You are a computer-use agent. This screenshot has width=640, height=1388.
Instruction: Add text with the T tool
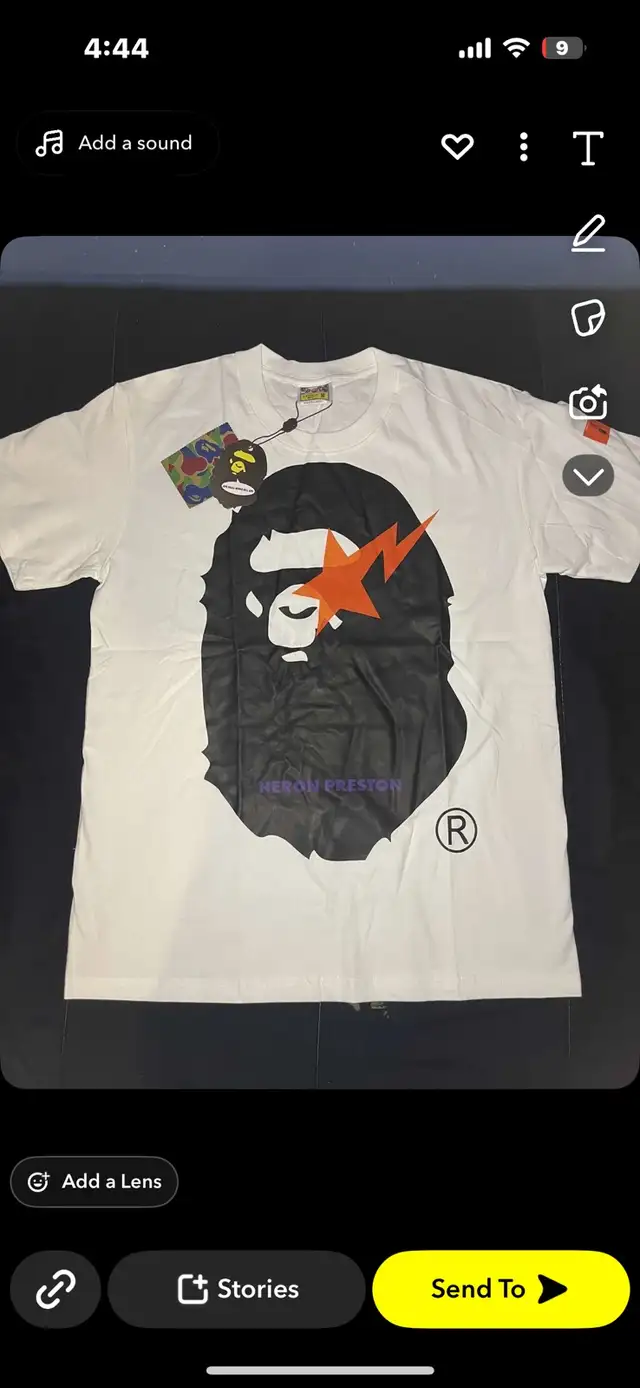(588, 148)
